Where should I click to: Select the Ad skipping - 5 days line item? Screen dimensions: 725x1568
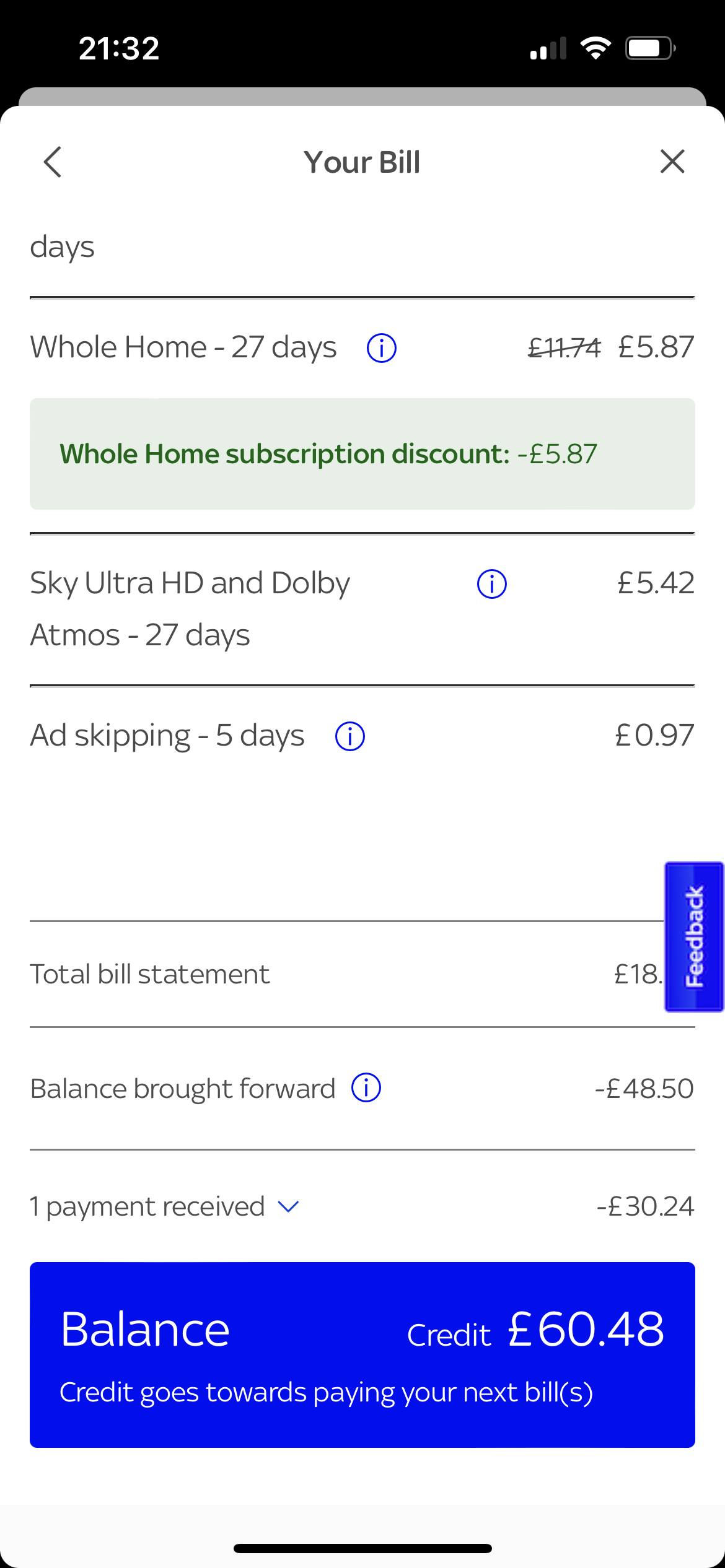[x=166, y=736]
